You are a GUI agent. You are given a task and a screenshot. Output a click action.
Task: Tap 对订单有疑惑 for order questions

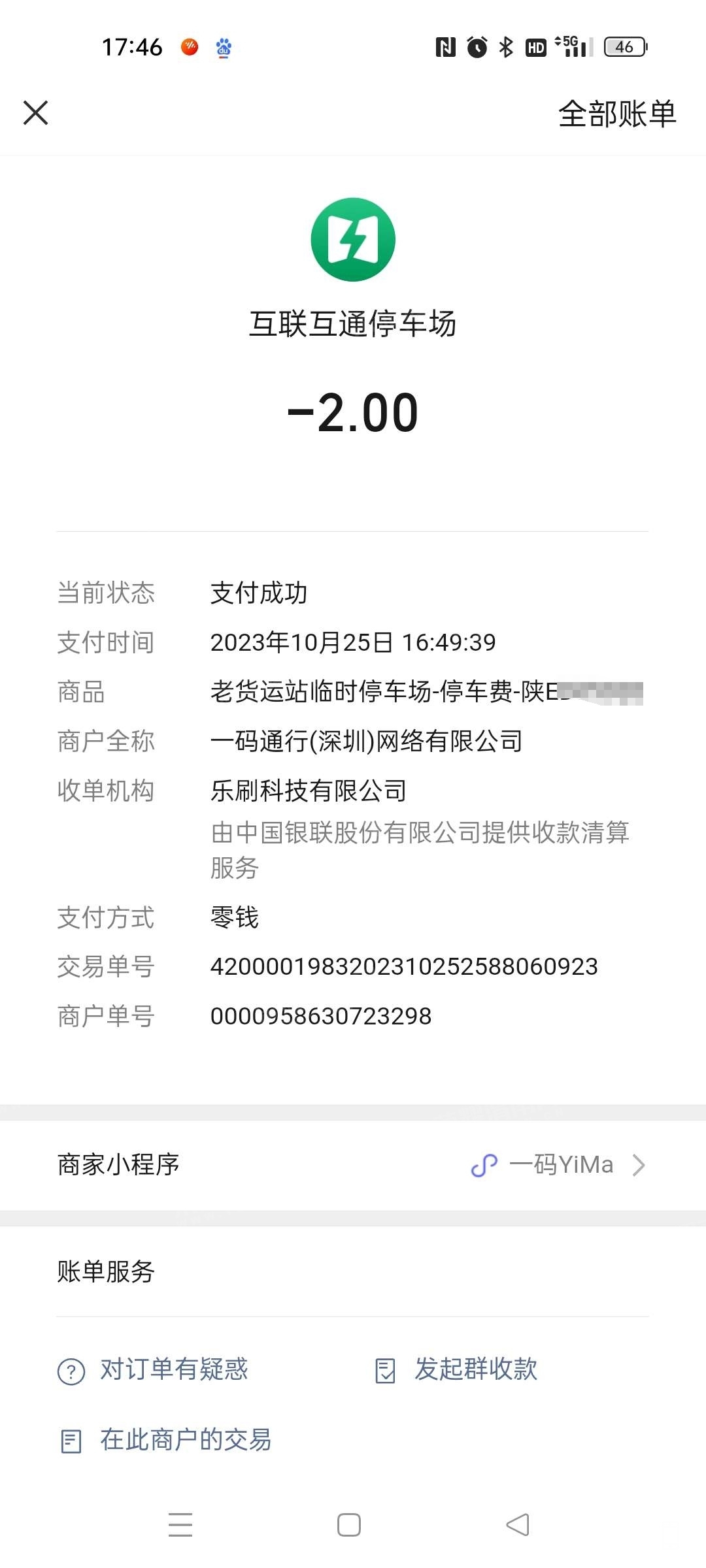pos(154,1369)
